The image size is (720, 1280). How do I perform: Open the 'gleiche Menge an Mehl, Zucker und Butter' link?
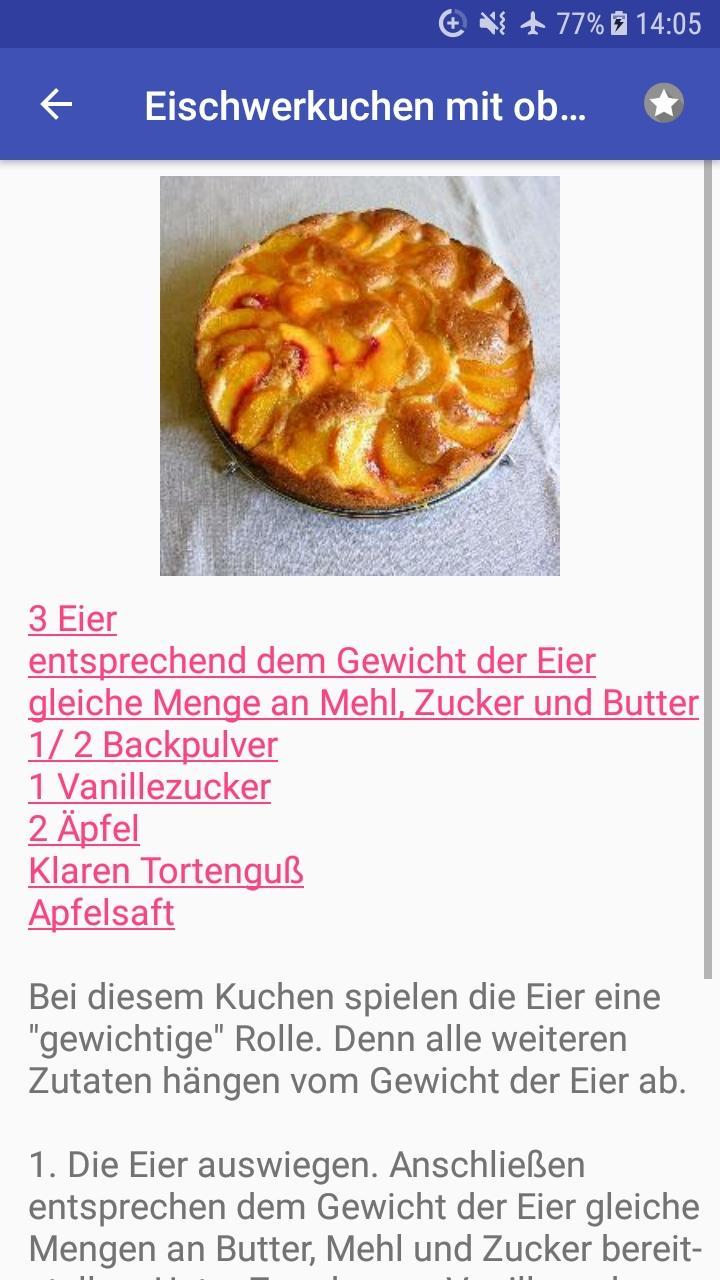coord(363,703)
